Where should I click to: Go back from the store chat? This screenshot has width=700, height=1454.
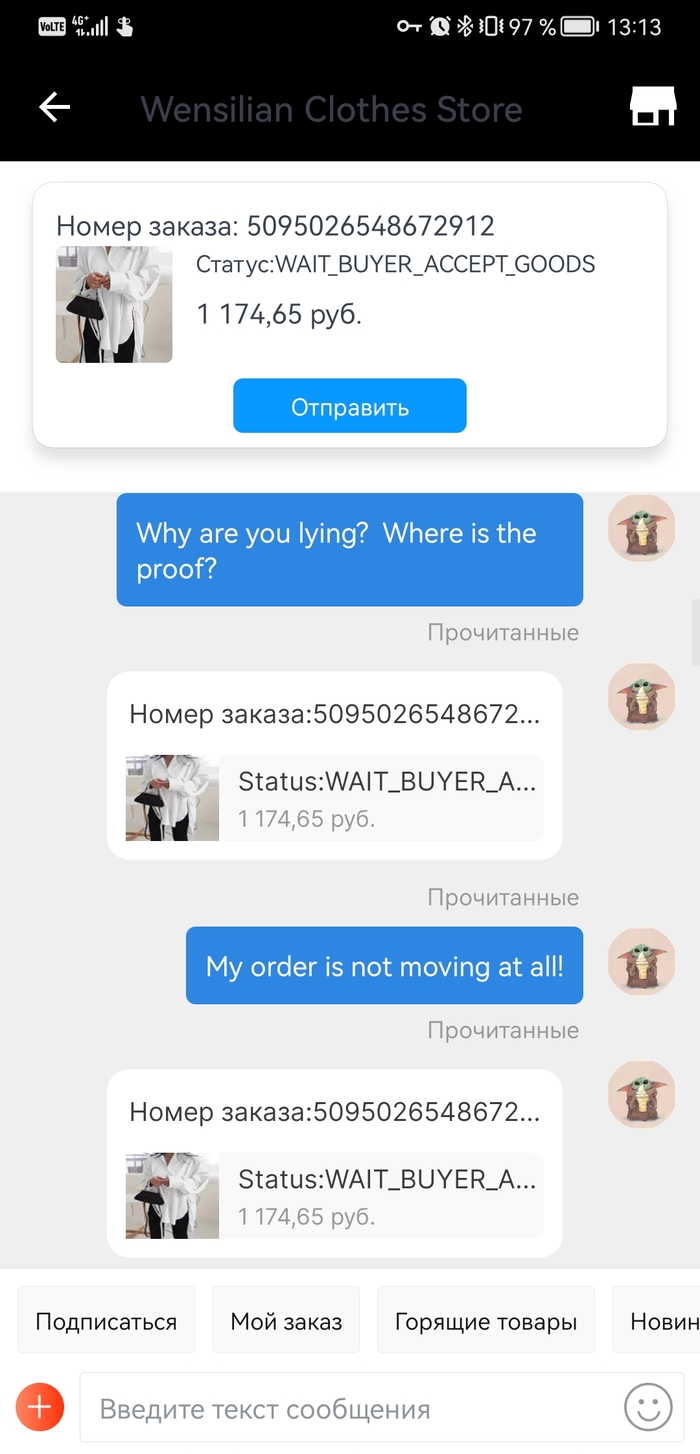(54, 107)
